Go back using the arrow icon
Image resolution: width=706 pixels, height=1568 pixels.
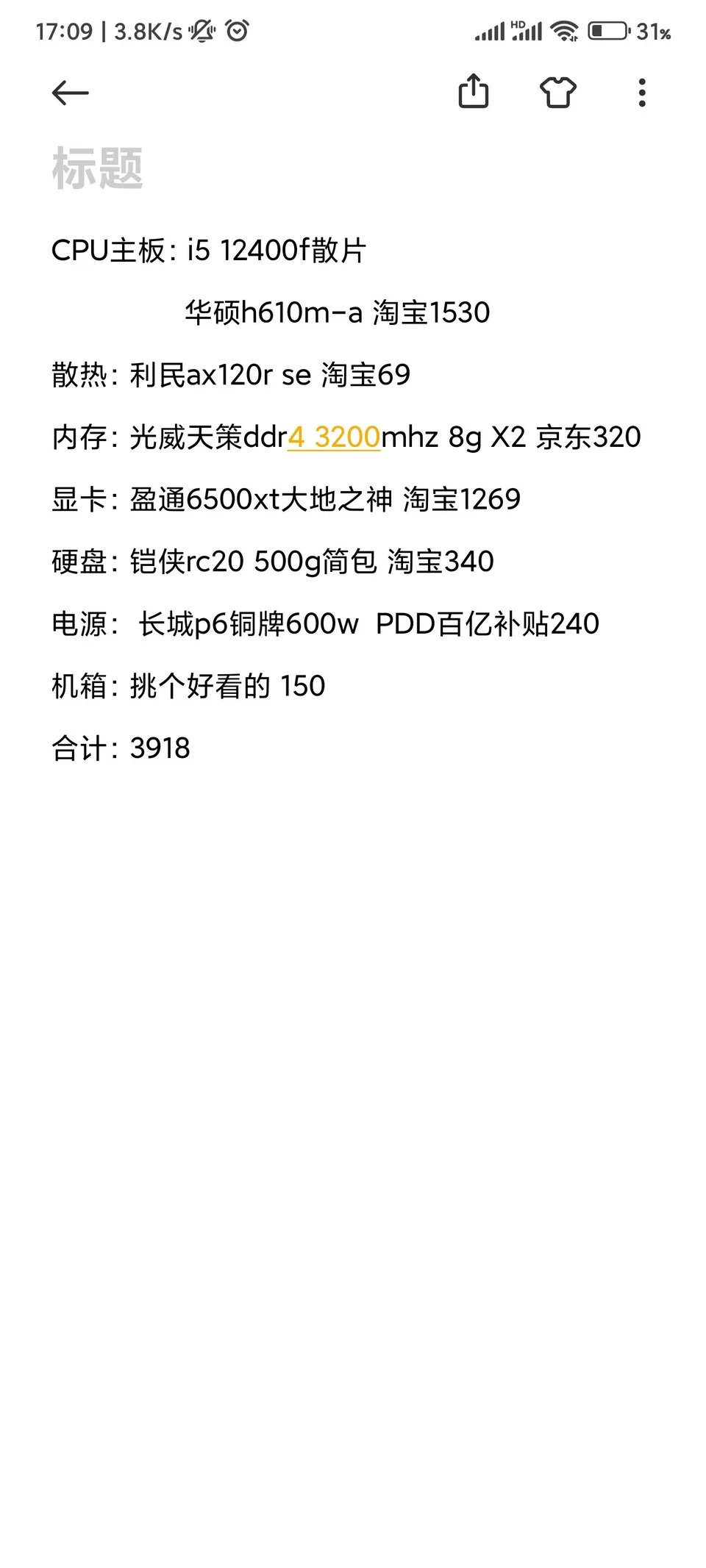click(x=71, y=93)
